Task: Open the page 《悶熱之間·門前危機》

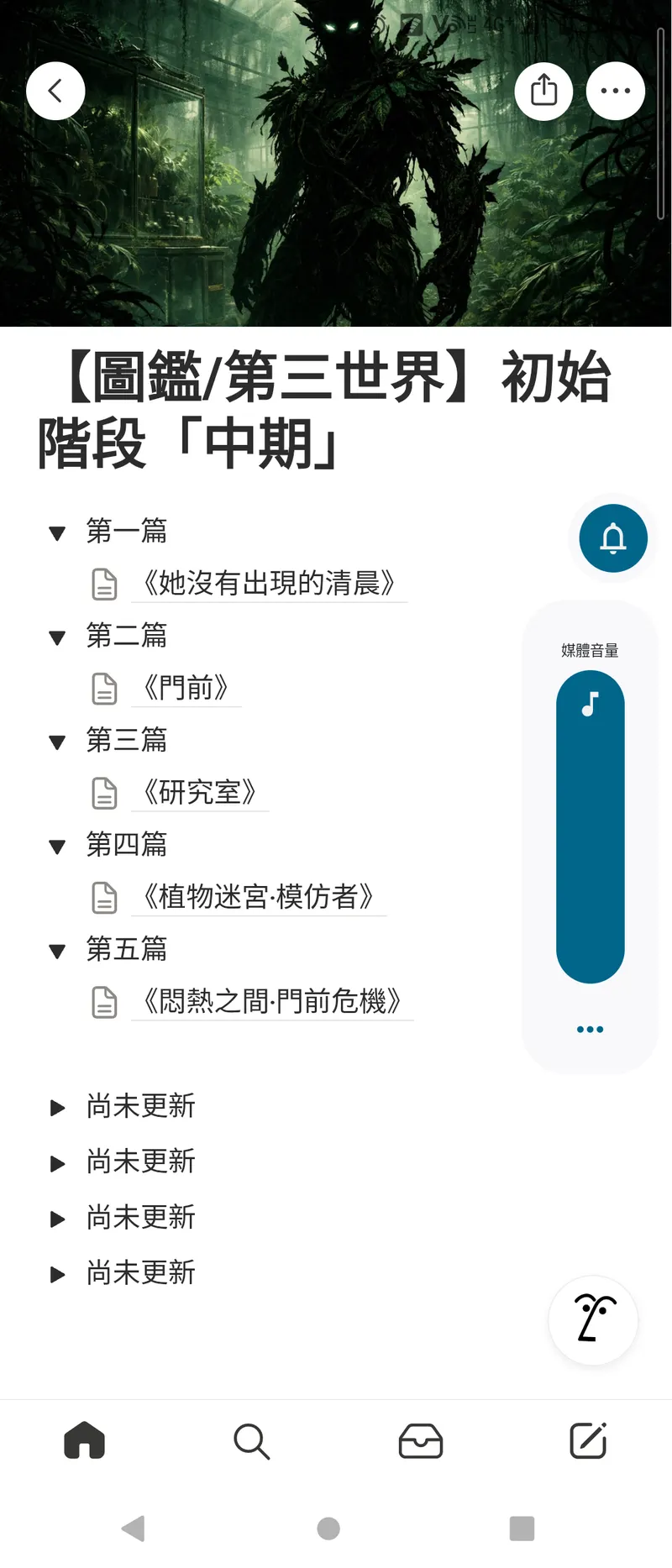Action: coord(272,1002)
